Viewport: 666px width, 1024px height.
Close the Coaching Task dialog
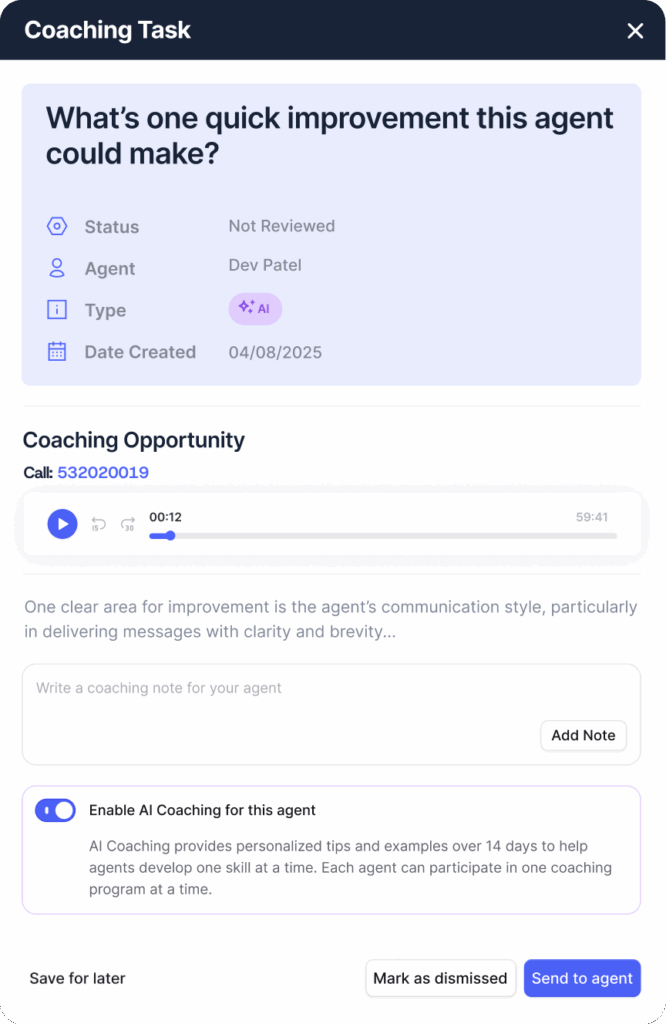click(x=635, y=31)
